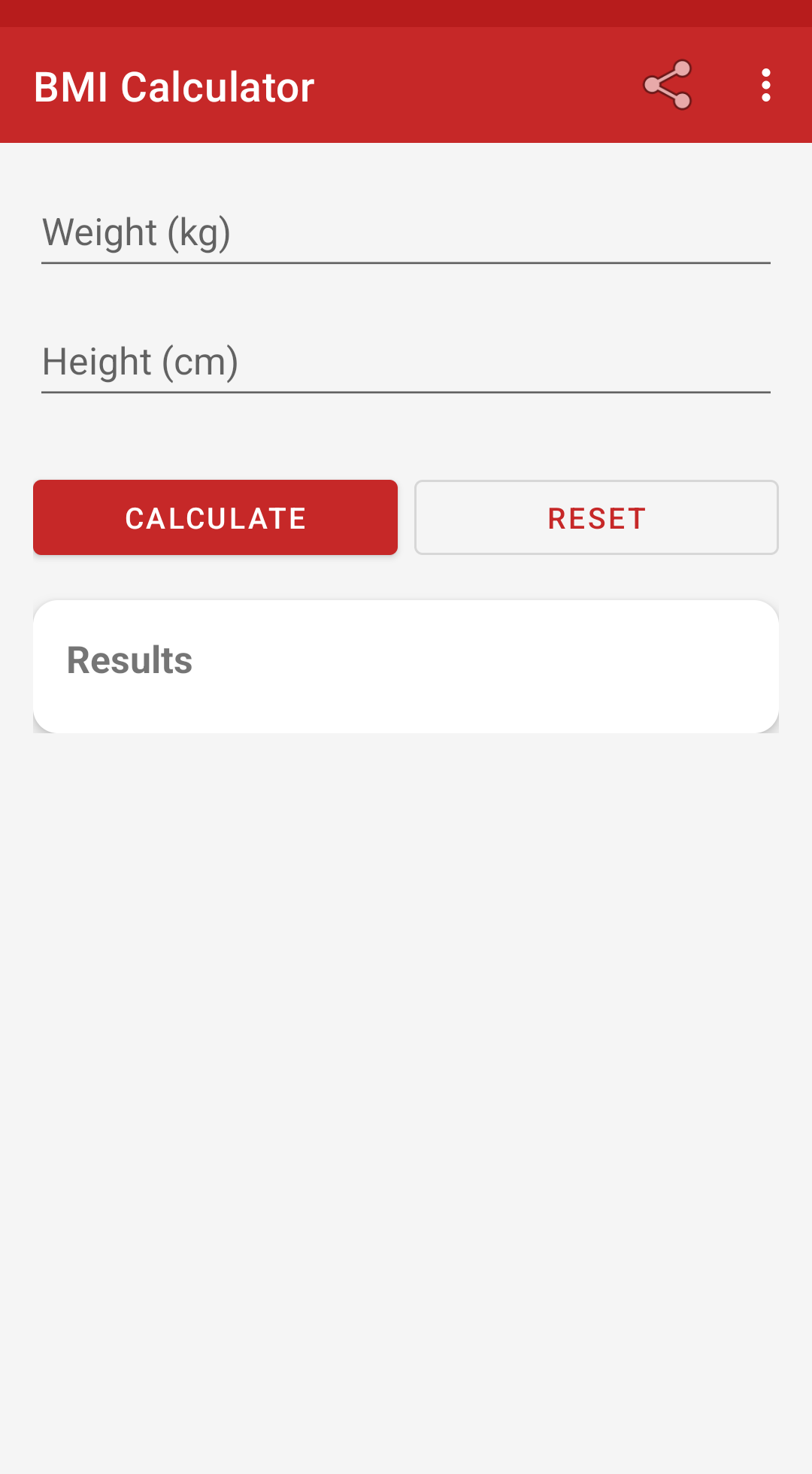
Task: Tap the Weight (kg) input field
Action: point(406,232)
